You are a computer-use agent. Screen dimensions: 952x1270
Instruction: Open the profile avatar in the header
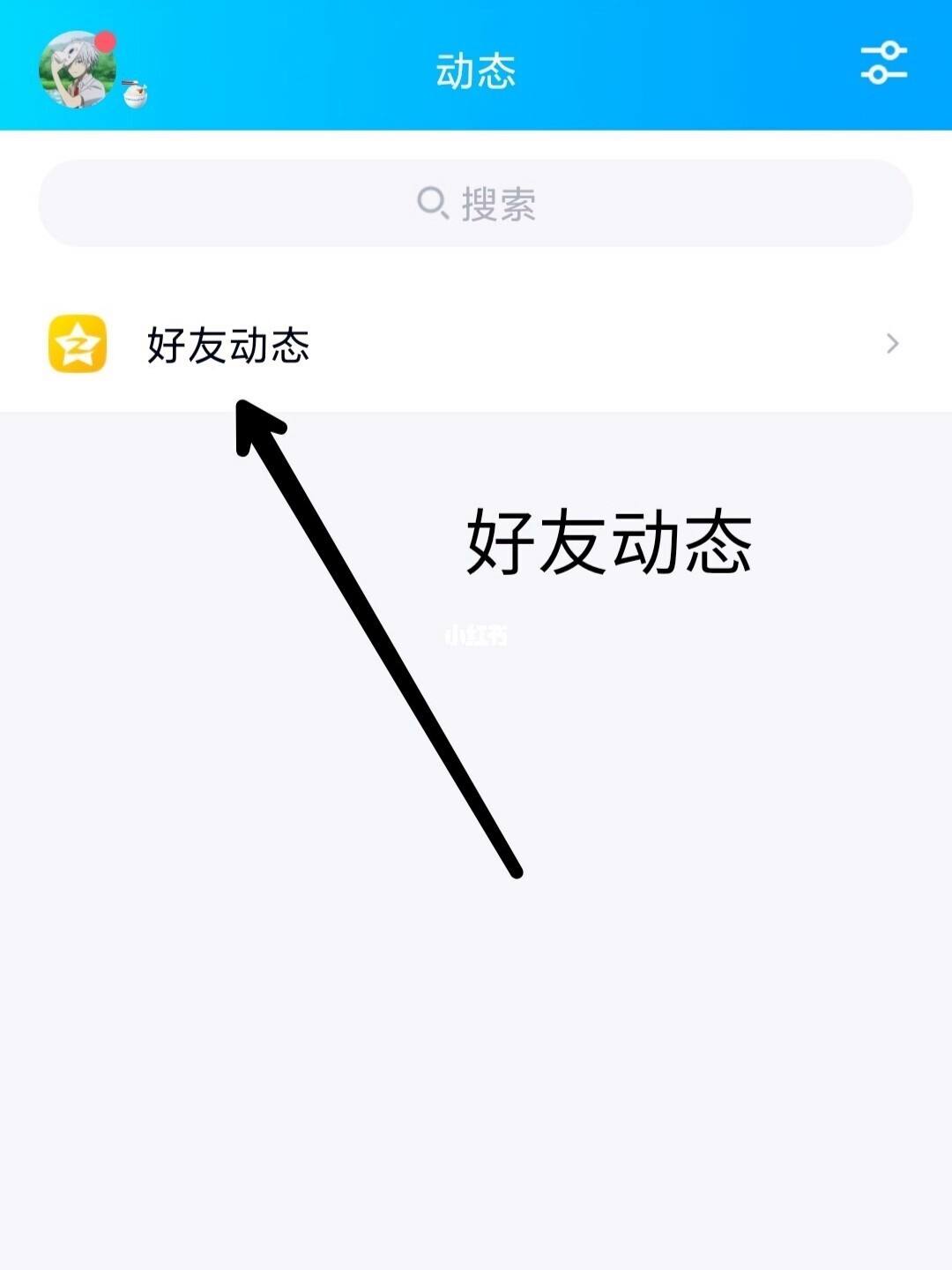coord(78,70)
